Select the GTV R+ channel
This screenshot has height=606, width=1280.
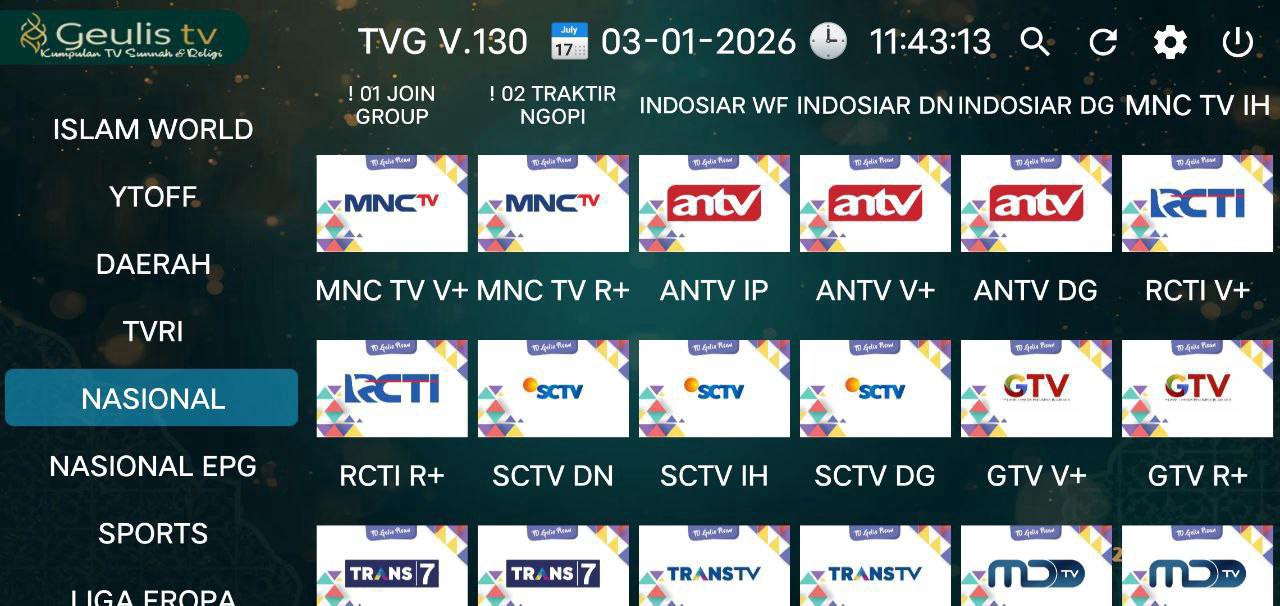click(x=1197, y=389)
